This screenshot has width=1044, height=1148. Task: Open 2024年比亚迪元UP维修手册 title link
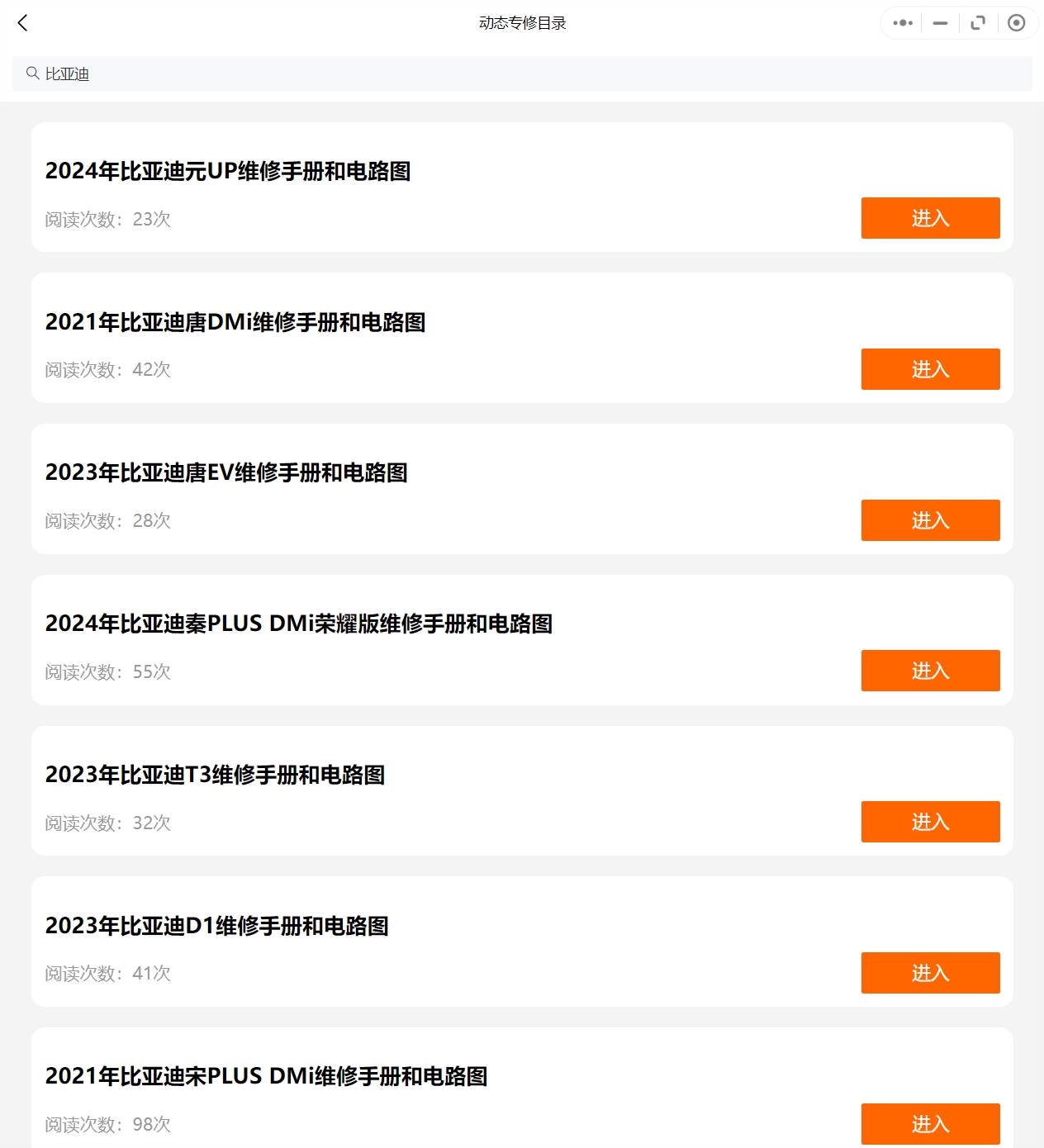(x=231, y=173)
